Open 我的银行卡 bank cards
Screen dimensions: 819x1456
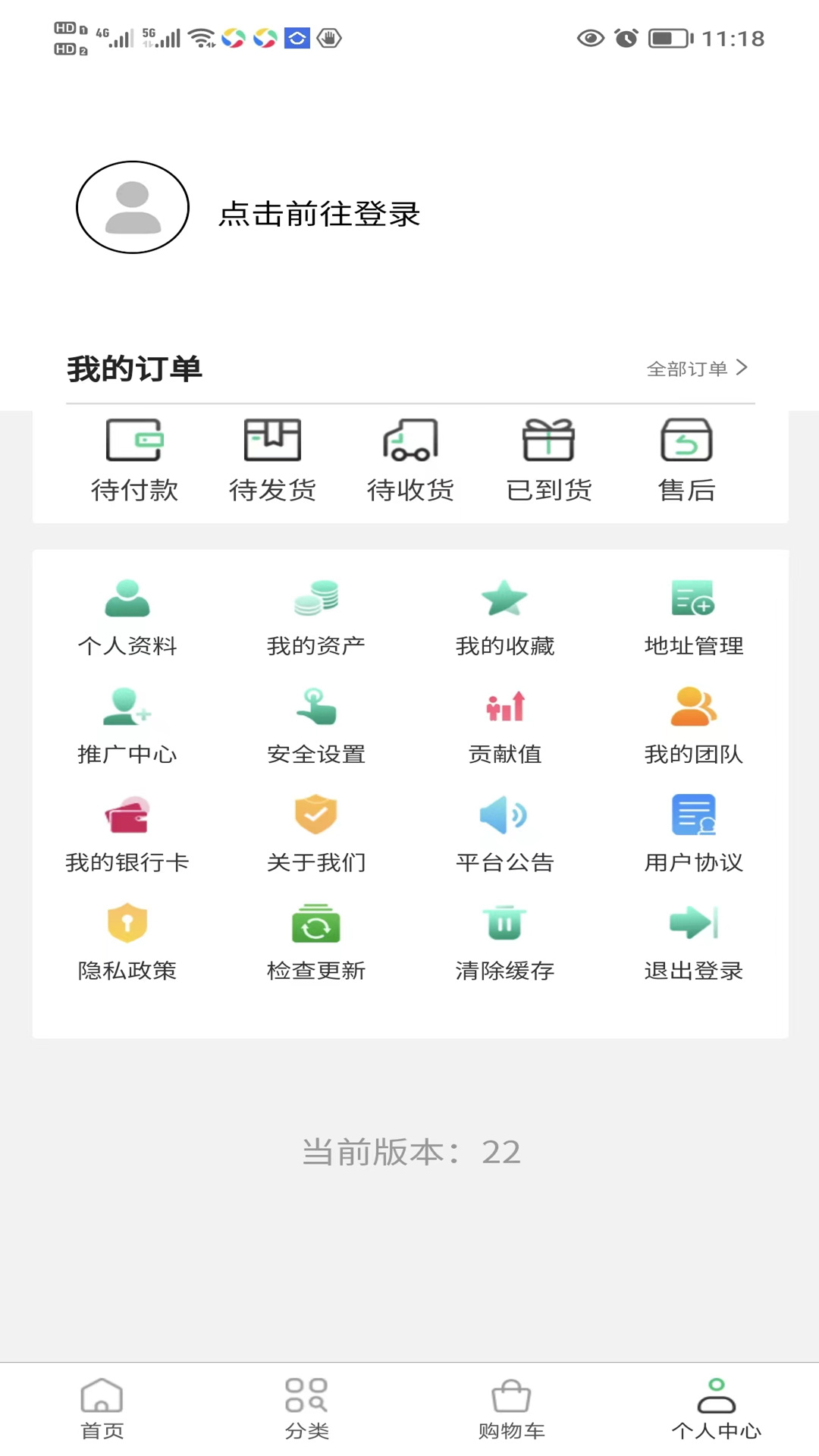click(x=127, y=832)
